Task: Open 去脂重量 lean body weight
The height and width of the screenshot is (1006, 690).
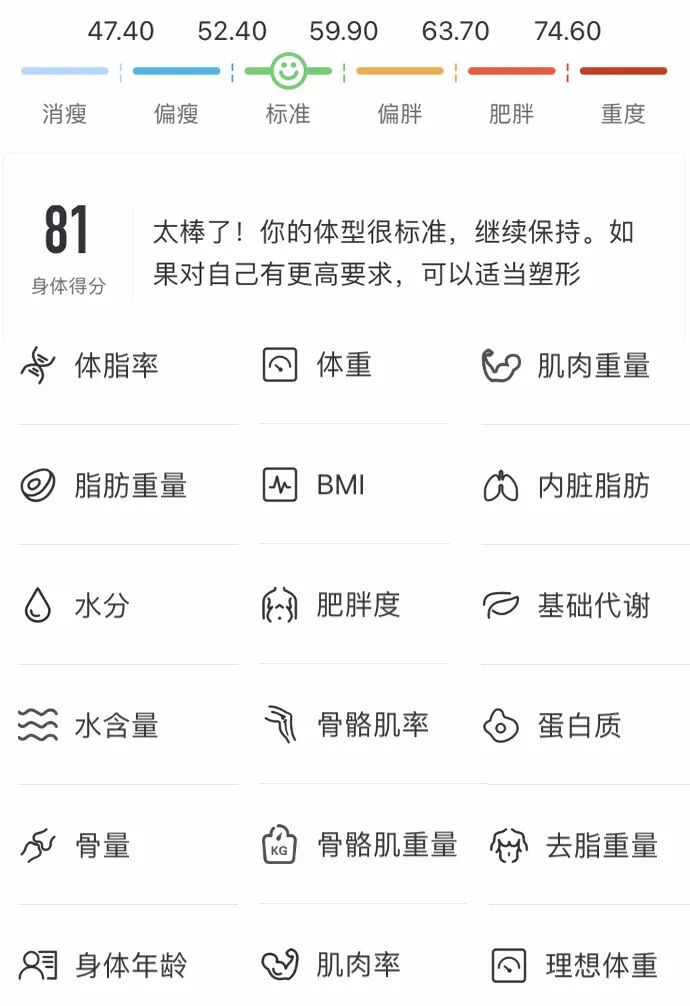Action: [600, 846]
